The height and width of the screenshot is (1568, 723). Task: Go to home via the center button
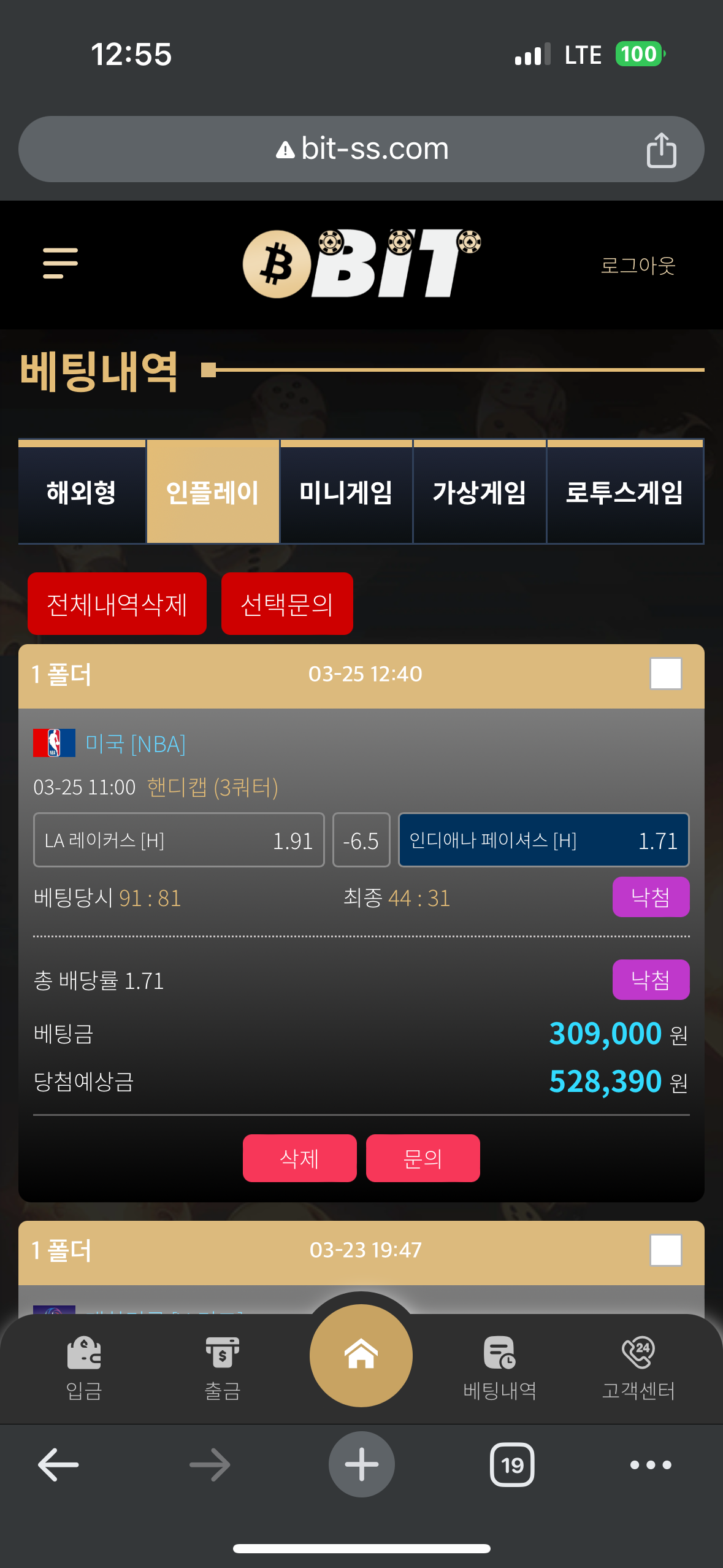pyautogui.click(x=361, y=1355)
